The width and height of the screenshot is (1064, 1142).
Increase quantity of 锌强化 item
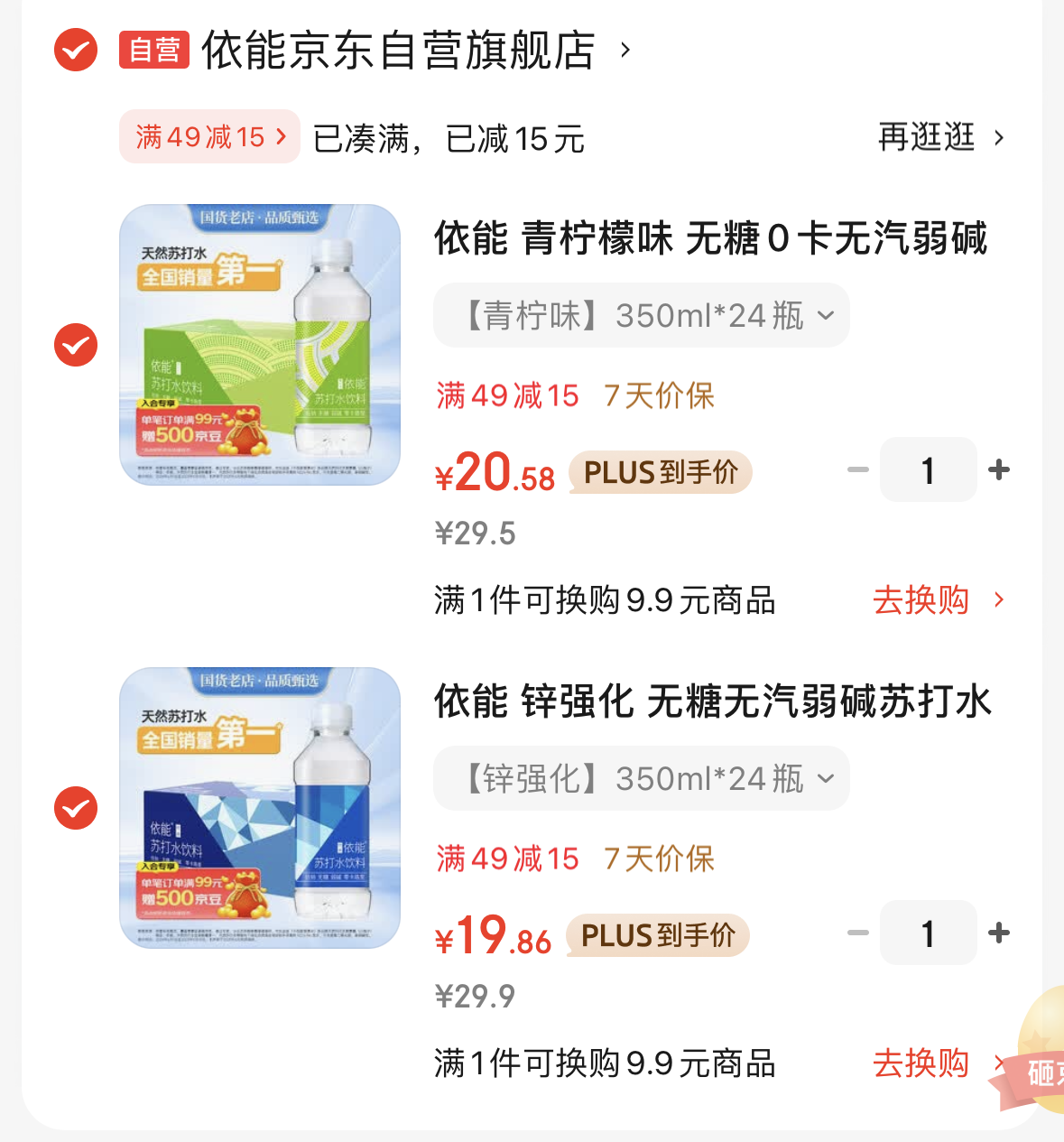click(x=999, y=933)
